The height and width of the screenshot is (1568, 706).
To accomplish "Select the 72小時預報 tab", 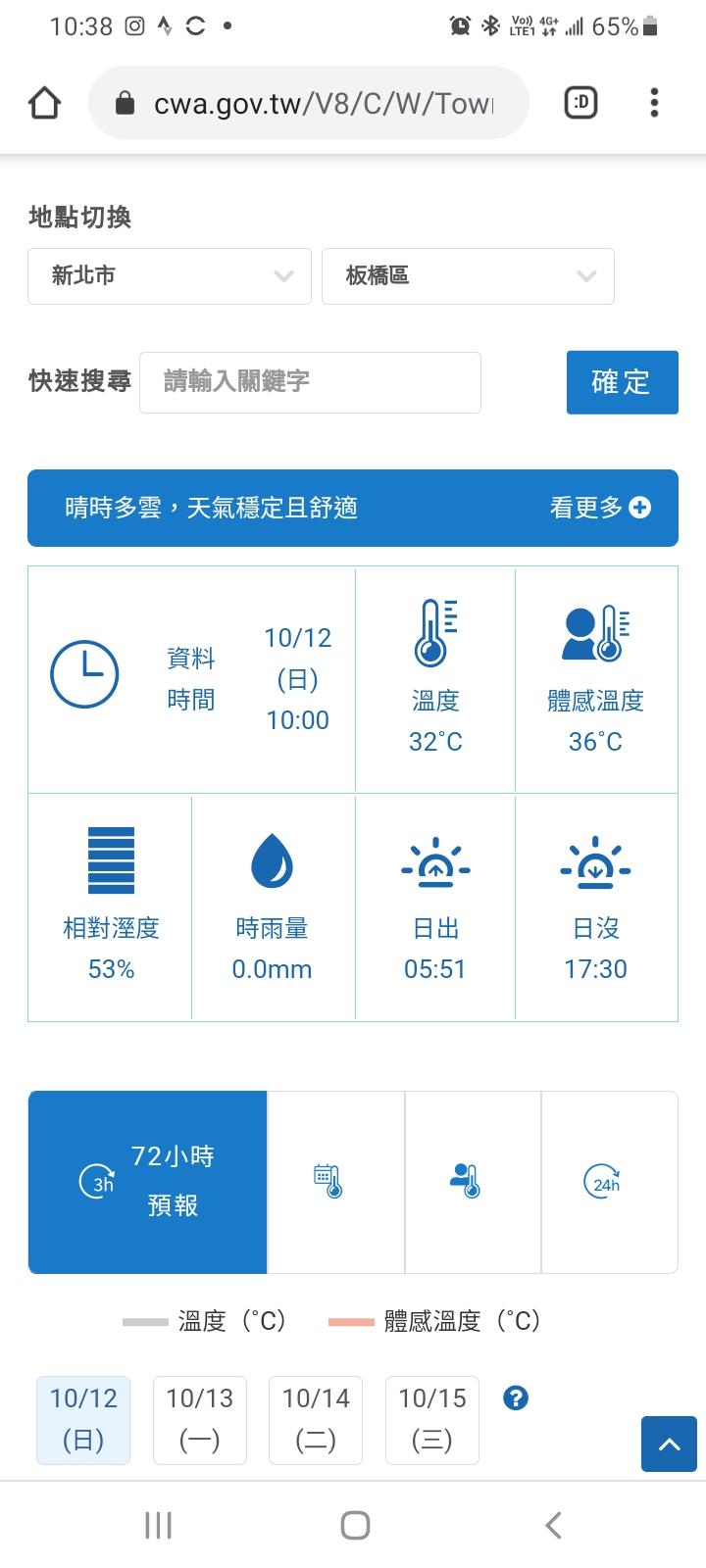I will coord(148,1182).
